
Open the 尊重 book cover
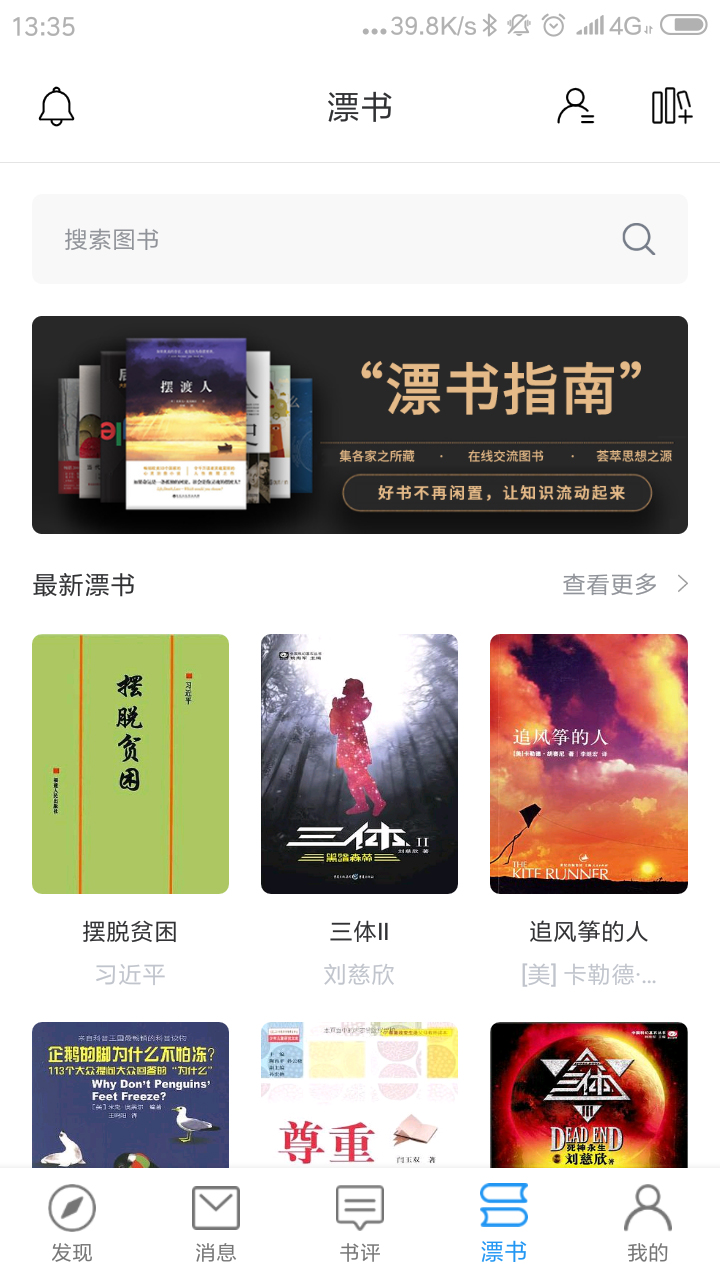tap(359, 1094)
